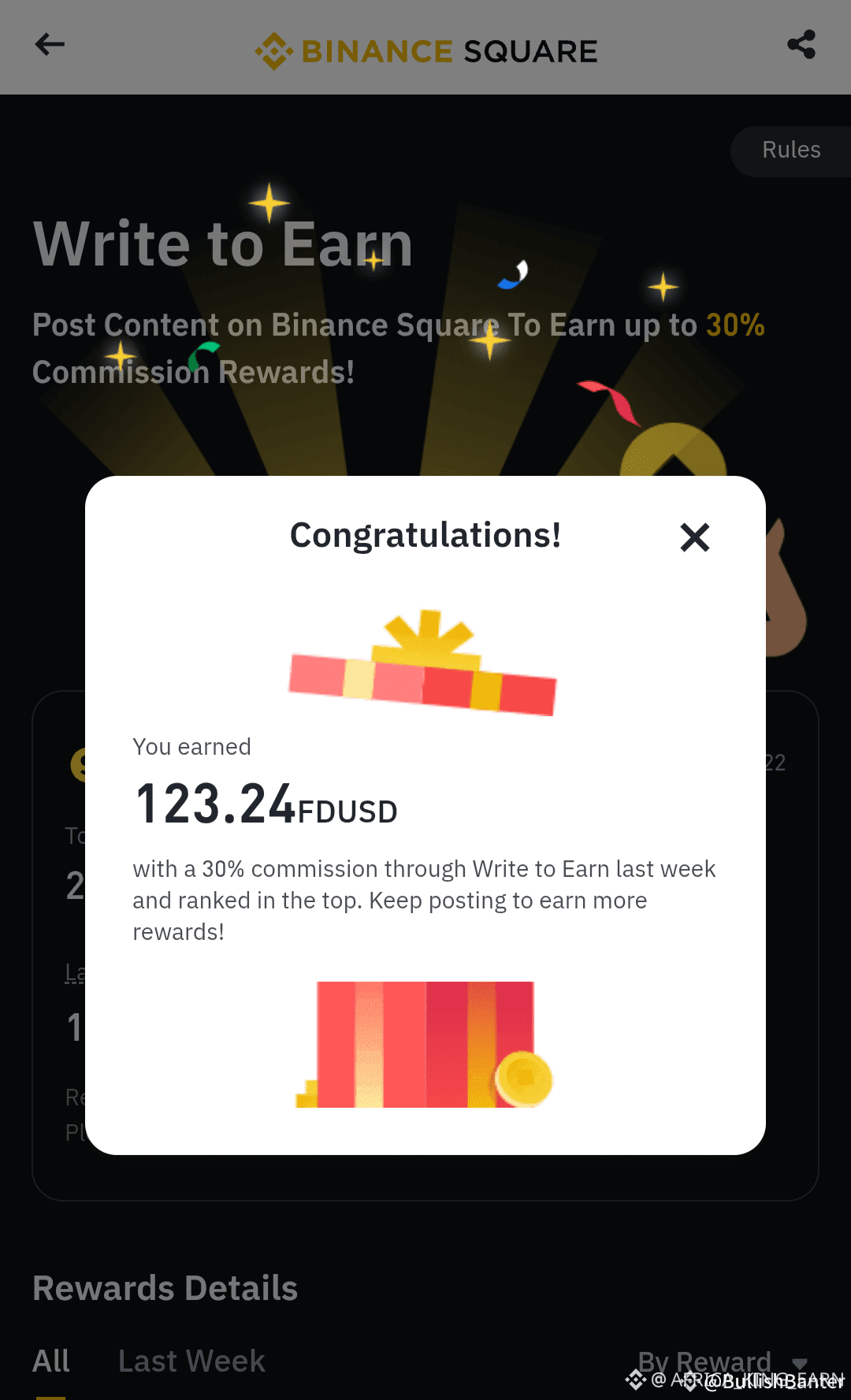This screenshot has width=851, height=1400.
Task: Click the Rewards Details heading
Action: pos(164,1287)
